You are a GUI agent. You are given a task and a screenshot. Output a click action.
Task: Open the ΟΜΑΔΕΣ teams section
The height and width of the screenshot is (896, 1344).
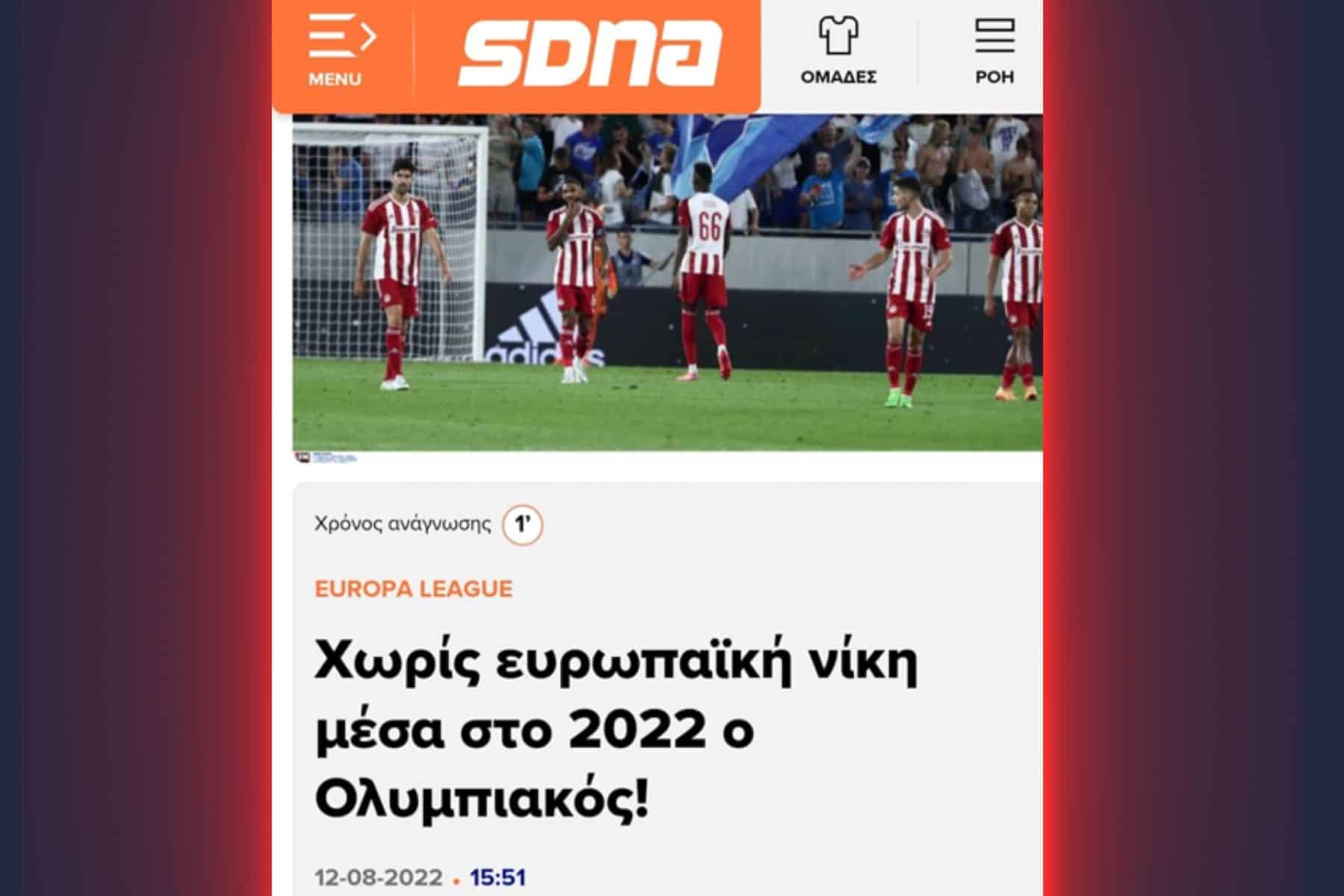[x=839, y=51]
